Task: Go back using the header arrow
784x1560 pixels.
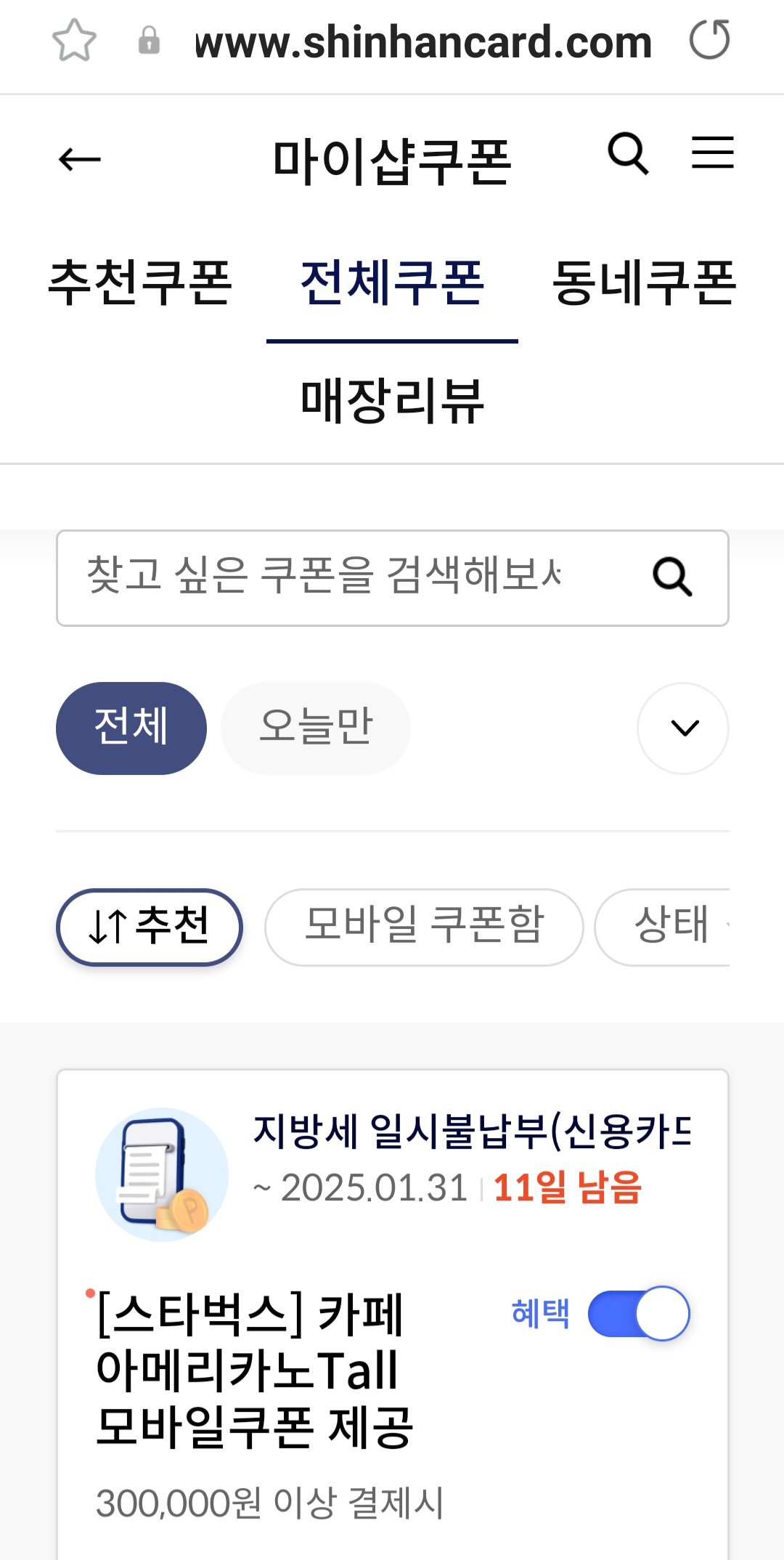Action: (x=80, y=159)
